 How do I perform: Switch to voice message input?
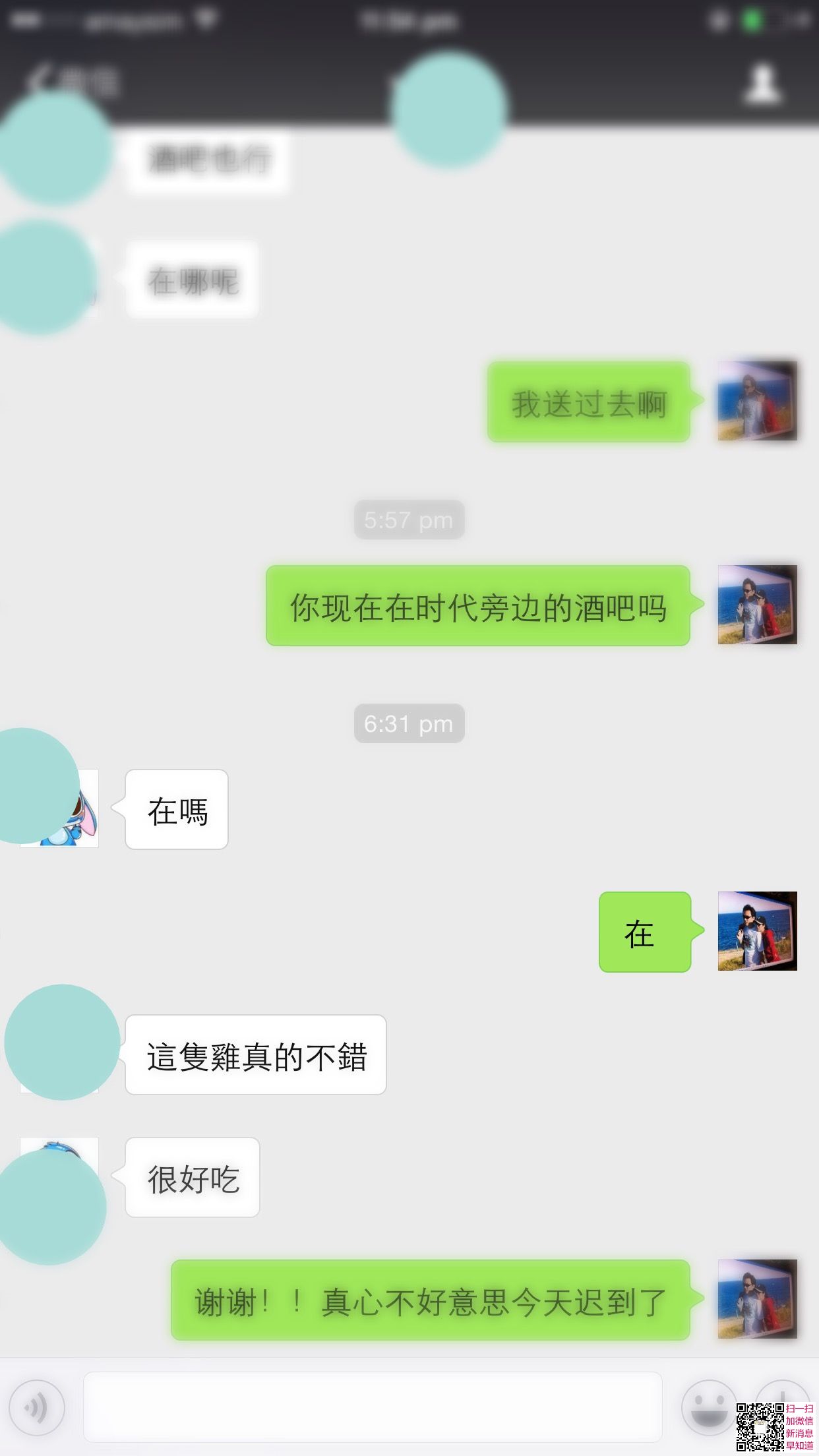[x=37, y=1407]
